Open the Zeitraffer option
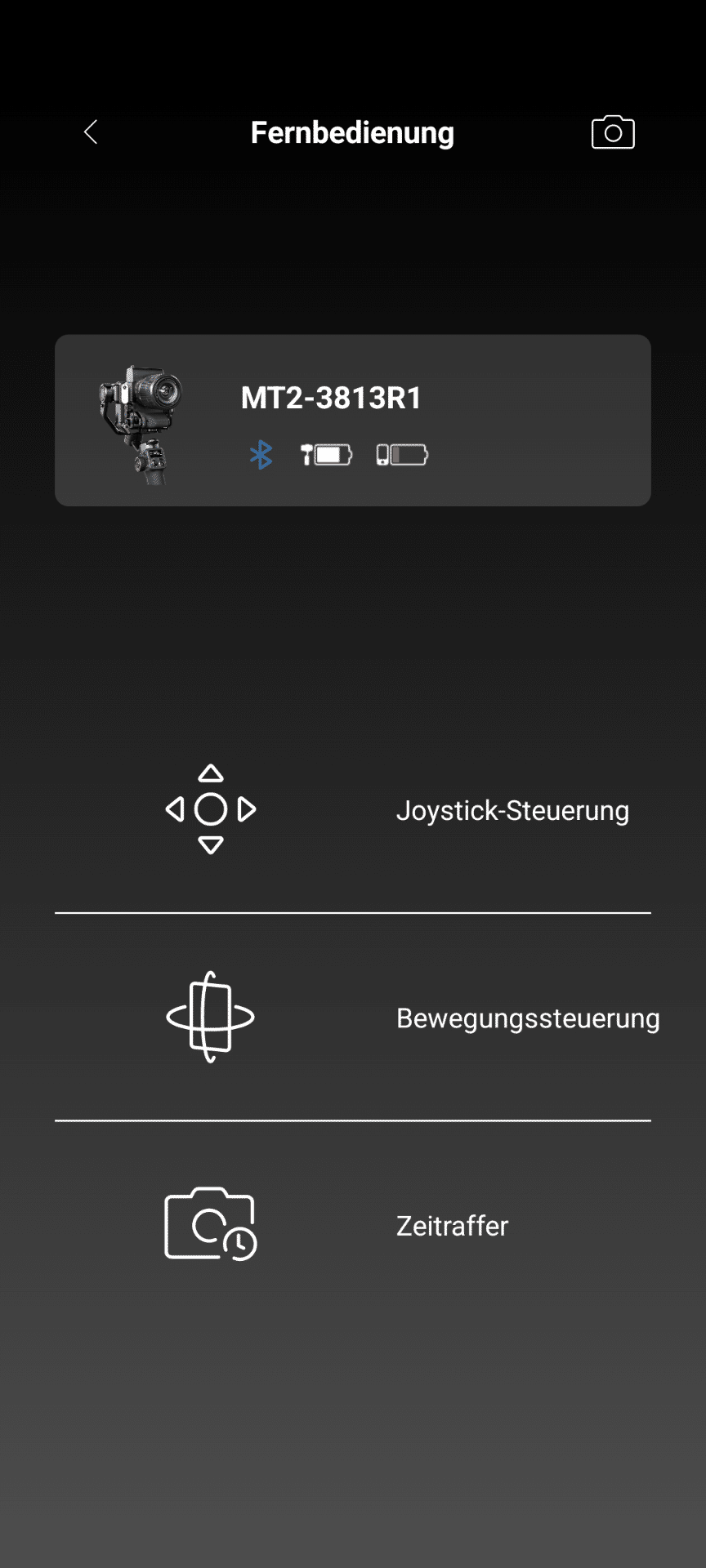The height and width of the screenshot is (1568, 706). [352, 1225]
